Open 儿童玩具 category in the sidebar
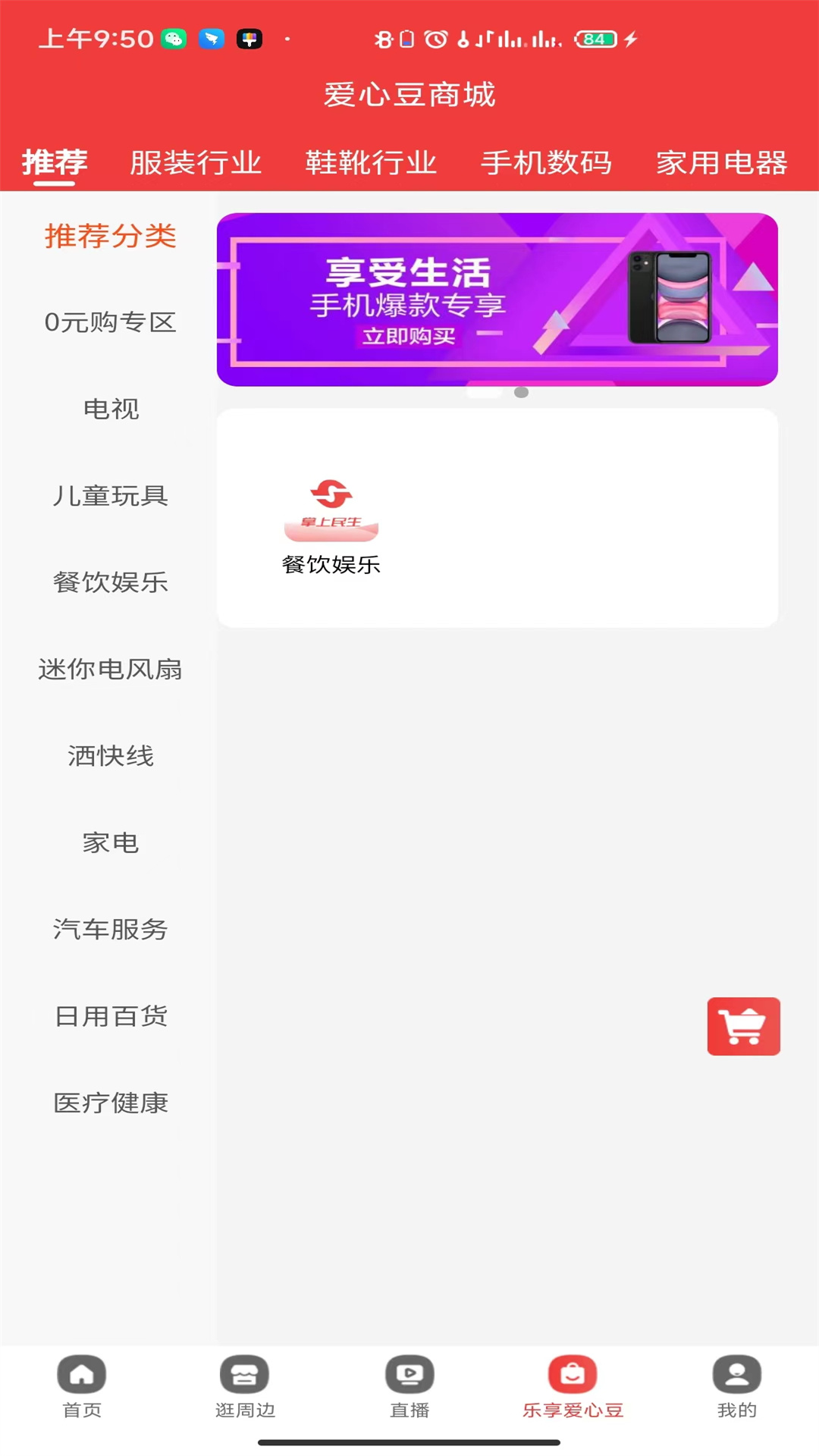819x1456 pixels. 110,496
